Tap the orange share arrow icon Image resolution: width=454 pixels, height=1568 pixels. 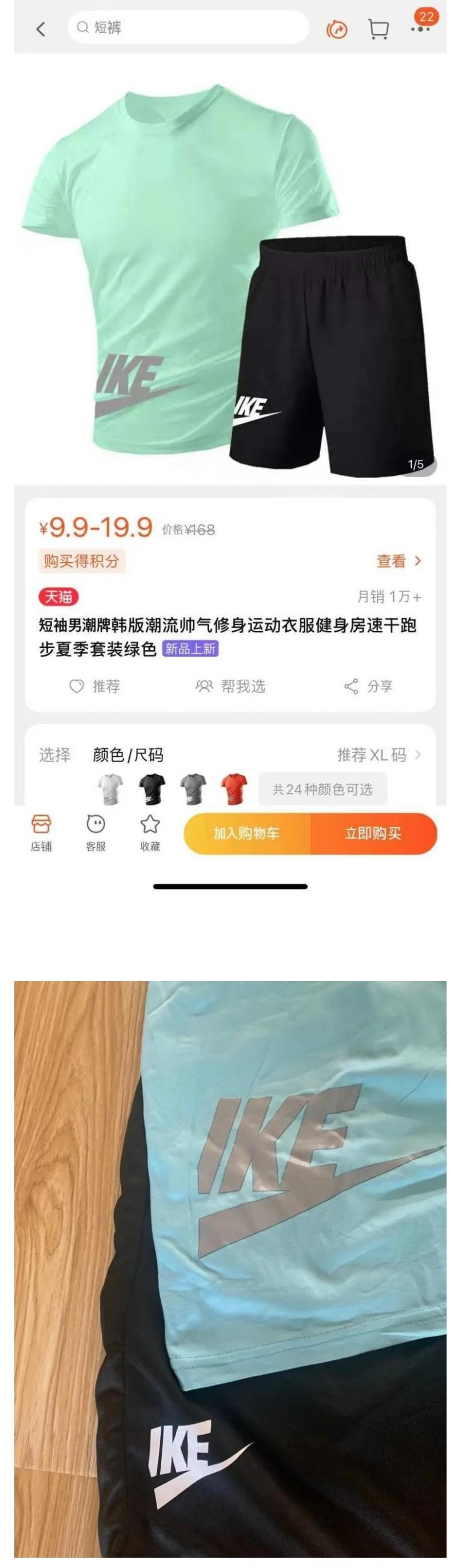coord(337,29)
